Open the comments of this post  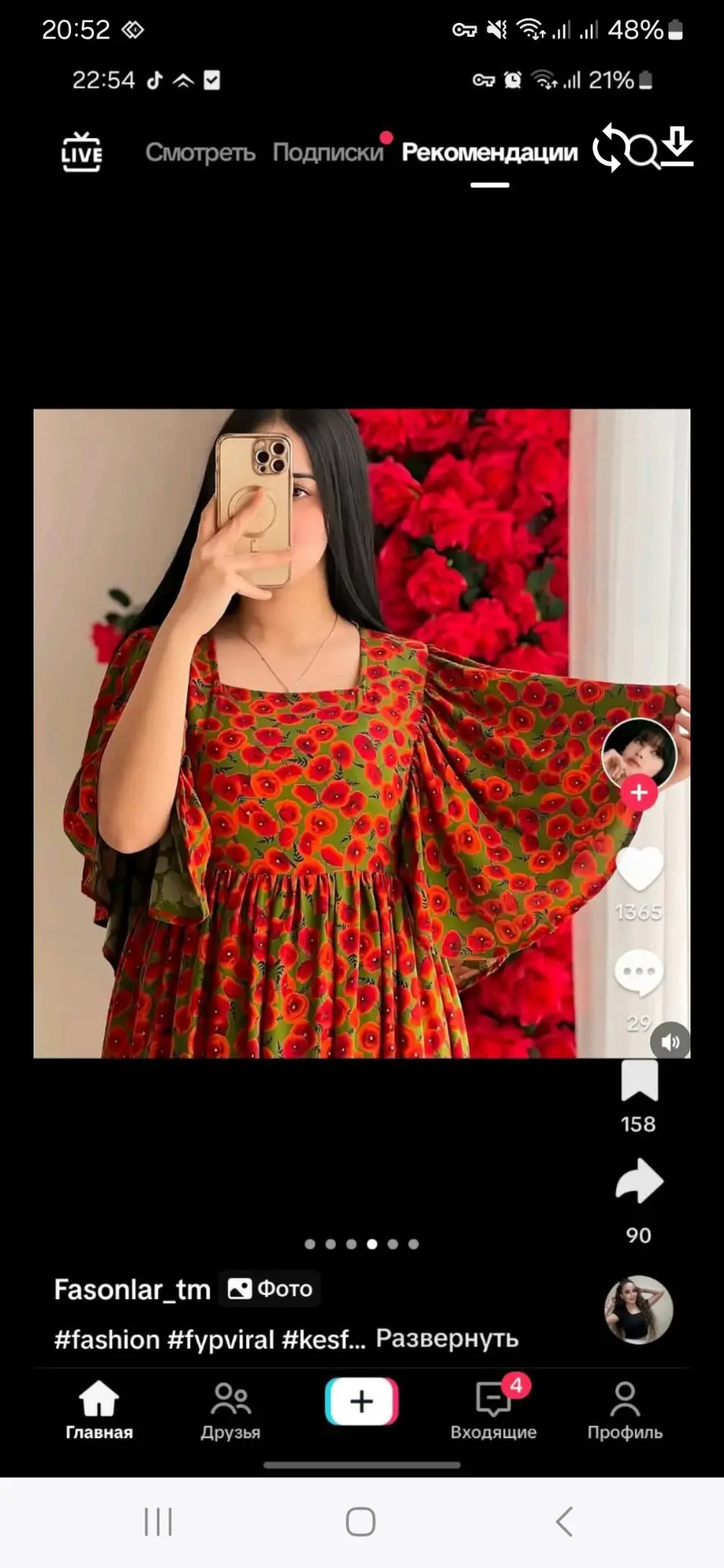coord(639,972)
